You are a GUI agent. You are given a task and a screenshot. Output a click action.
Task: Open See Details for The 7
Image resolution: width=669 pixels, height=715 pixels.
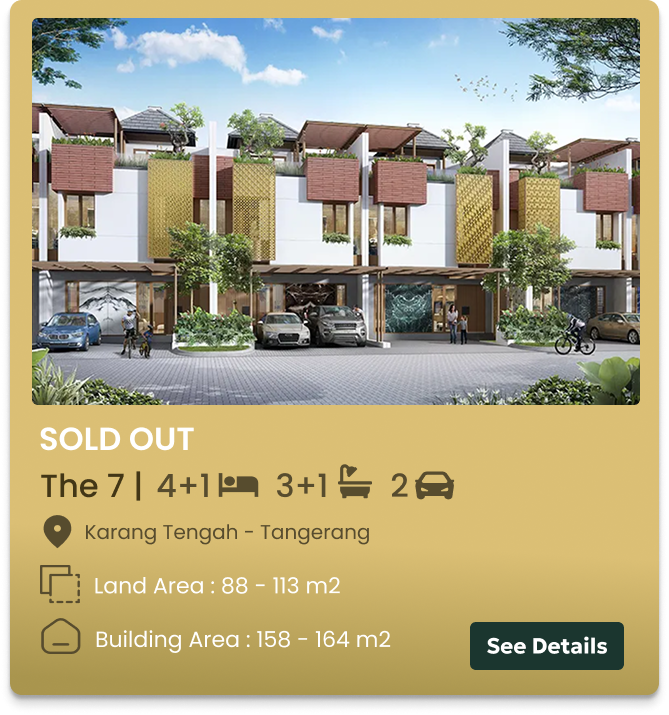tap(546, 646)
